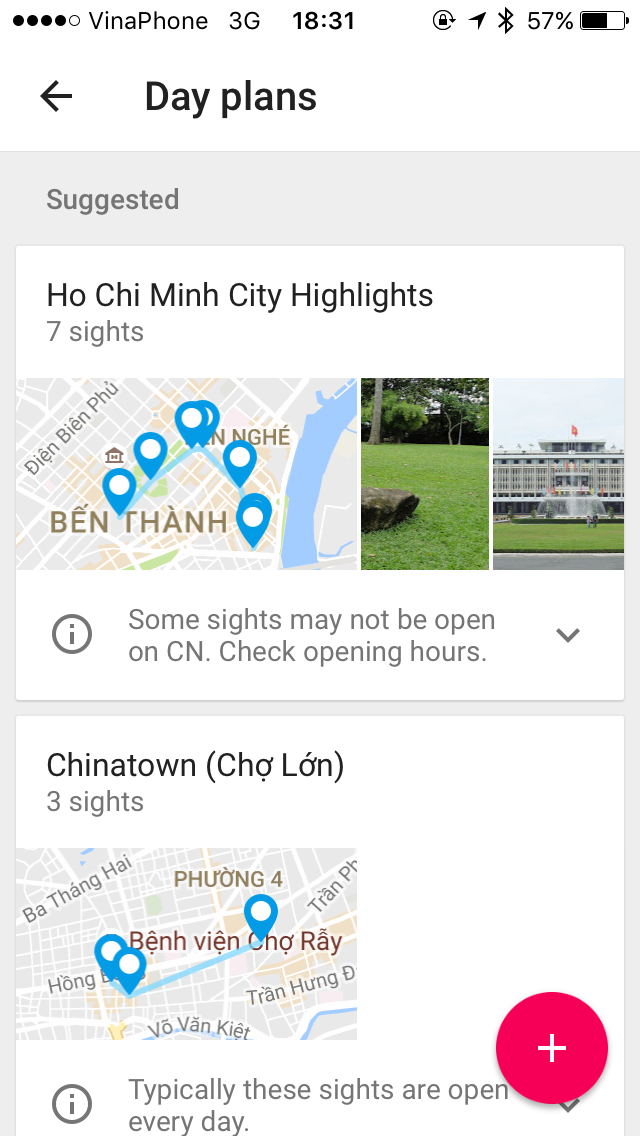This screenshot has width=640, height=1136.
Task: Open the Ho Chi Minh City Highlights plan
Action: click(x=240, y=296)
